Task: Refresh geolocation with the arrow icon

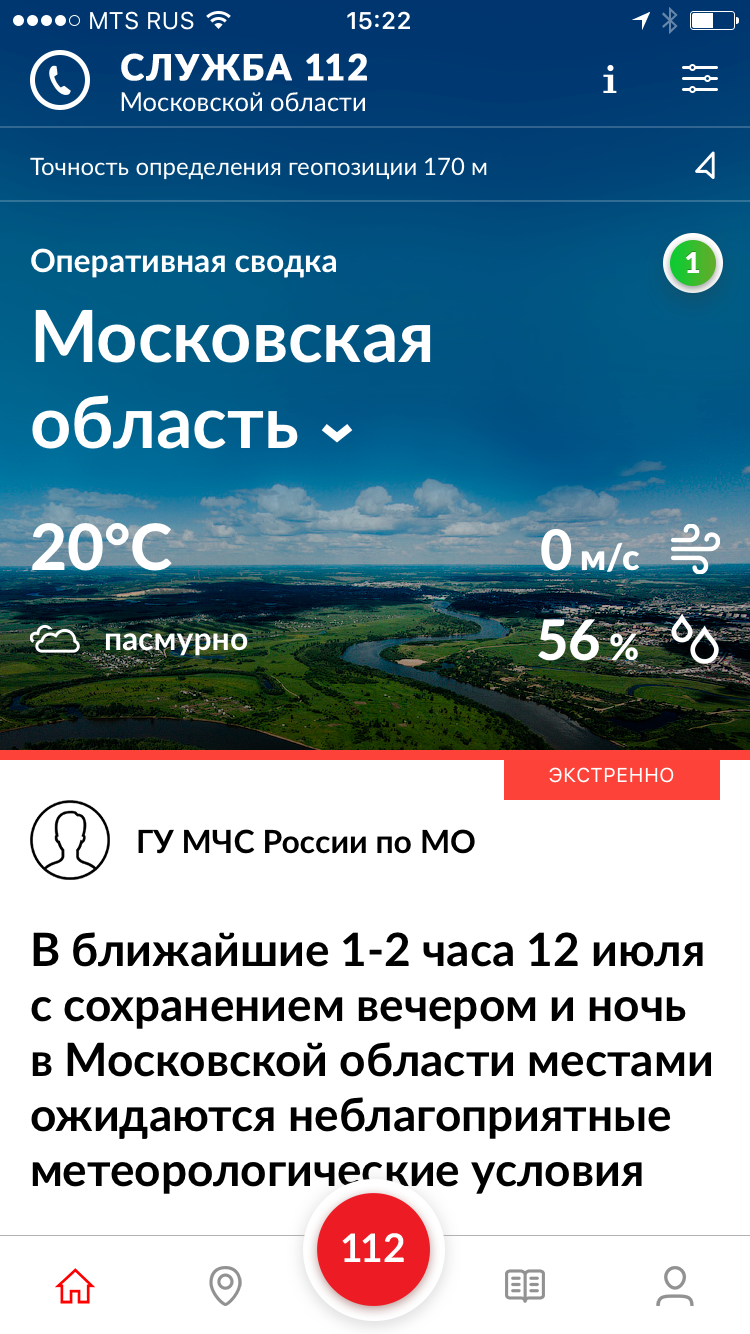Action: [706, 166]
